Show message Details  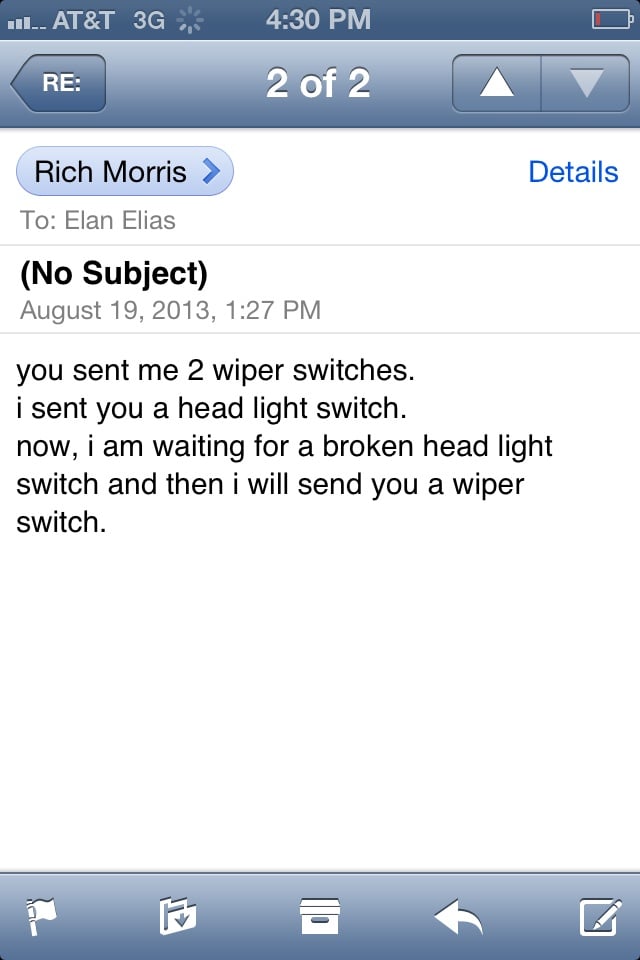tap(573, 172)
